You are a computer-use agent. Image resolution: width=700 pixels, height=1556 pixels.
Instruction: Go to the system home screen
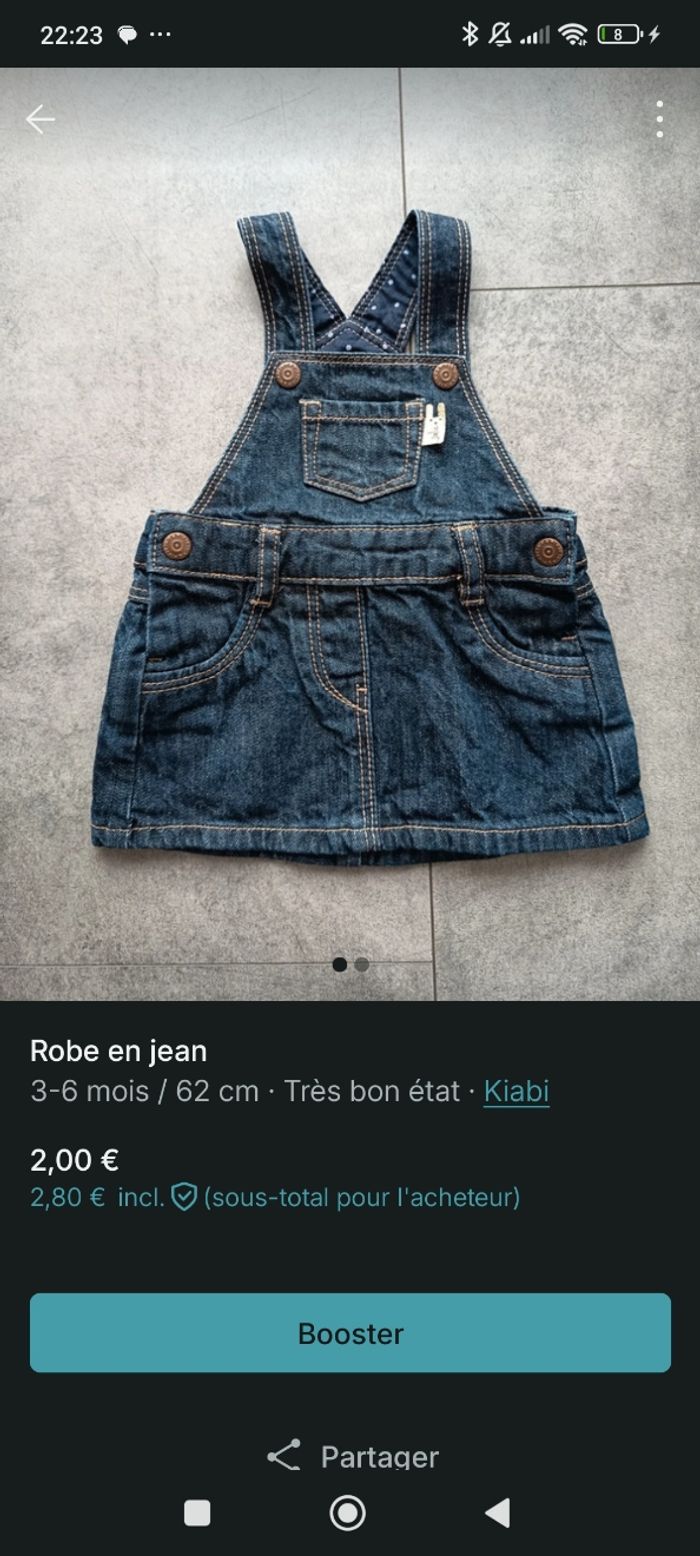pyautogui.click(x=348, y=1513)
